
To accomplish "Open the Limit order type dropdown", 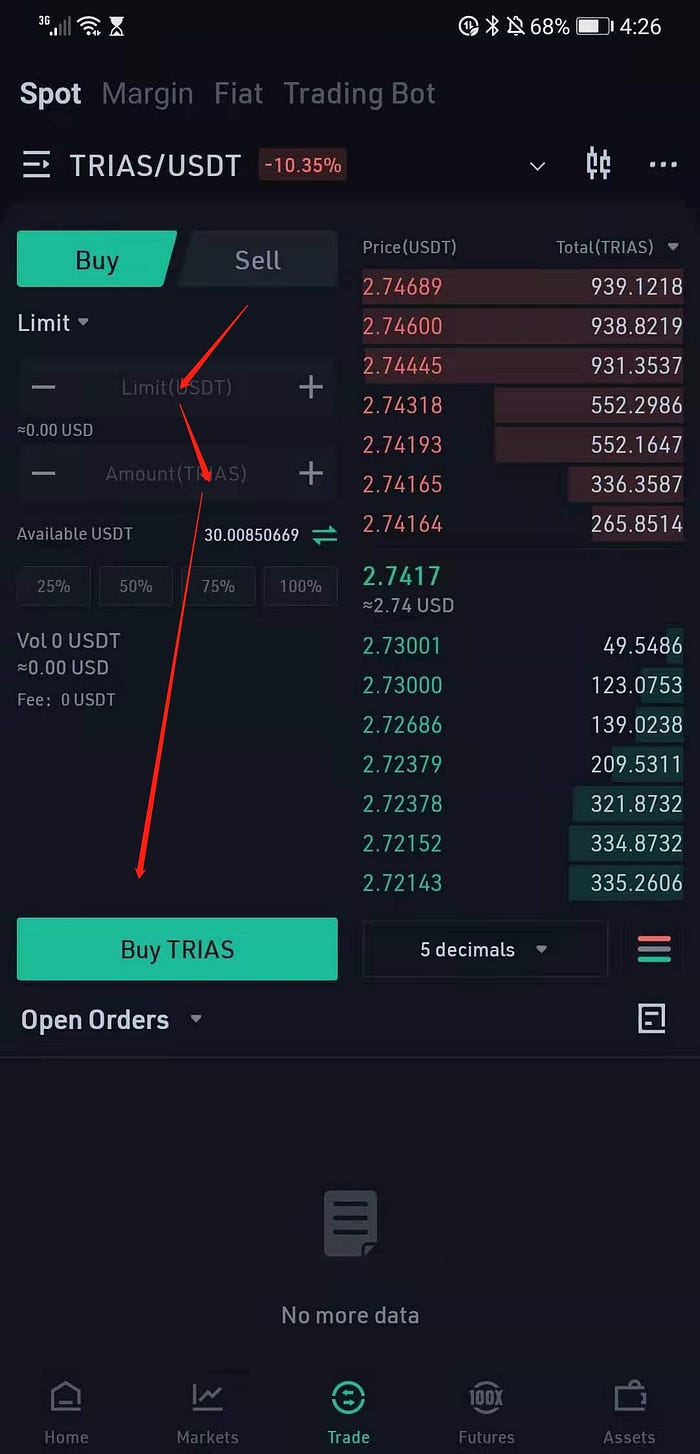I will coord(53,323).
